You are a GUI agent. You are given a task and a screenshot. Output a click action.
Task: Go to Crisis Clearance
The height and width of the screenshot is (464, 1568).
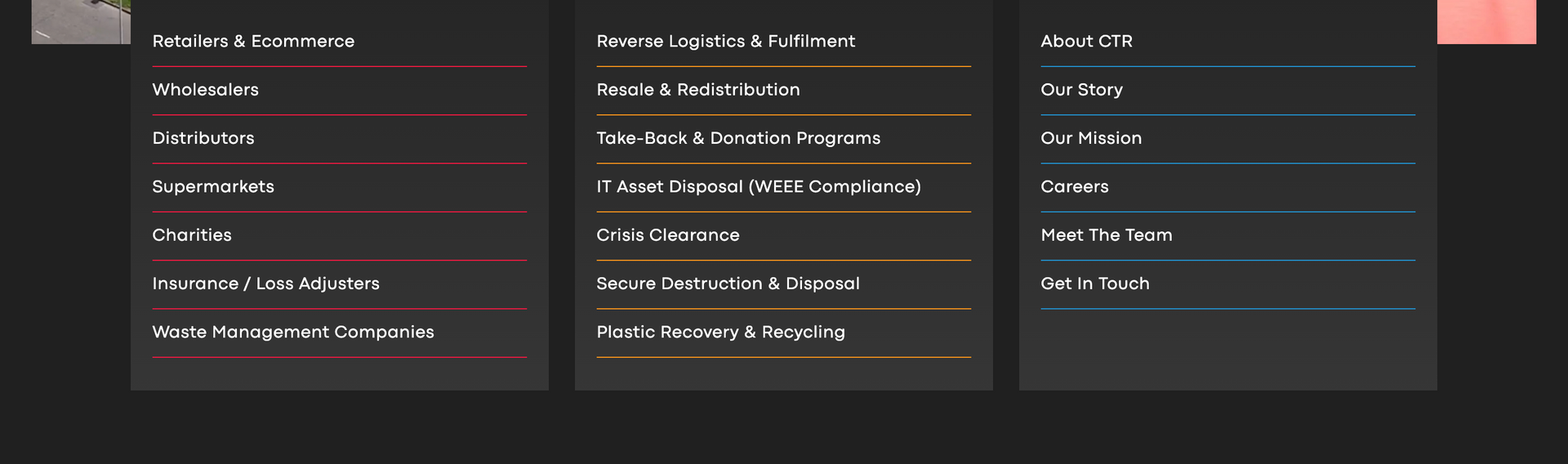click(667, 235)
